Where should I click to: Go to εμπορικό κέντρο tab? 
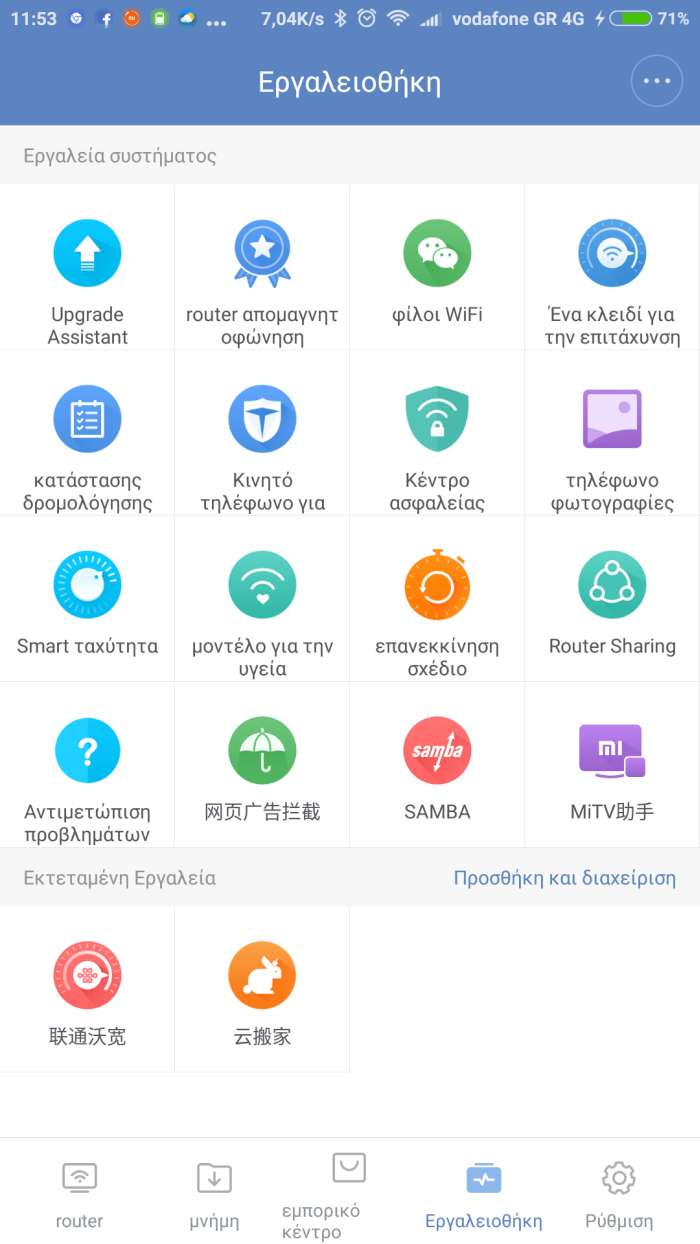pos(348,1193)
